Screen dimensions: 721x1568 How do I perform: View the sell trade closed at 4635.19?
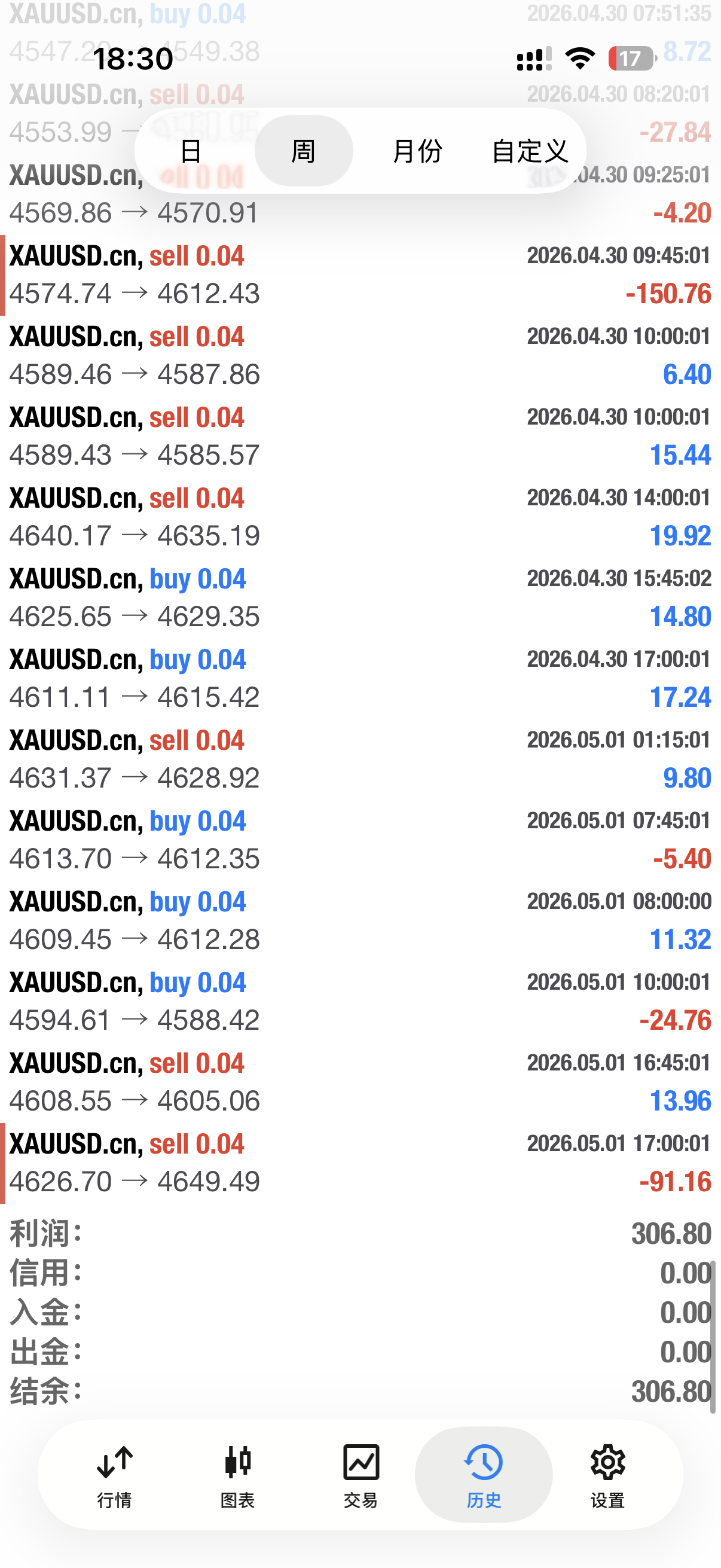(360, 517)
